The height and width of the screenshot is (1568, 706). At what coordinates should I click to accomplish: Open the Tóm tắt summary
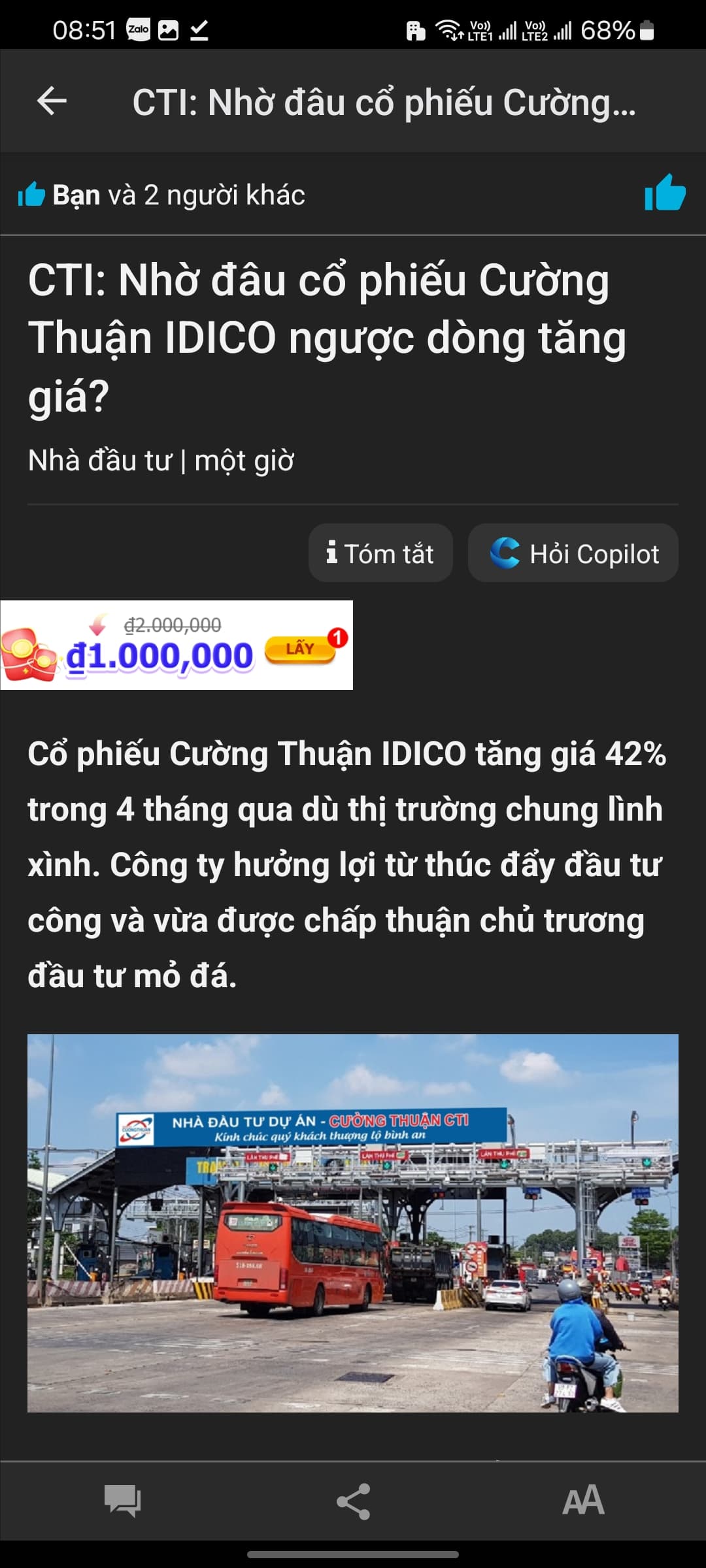380,553
